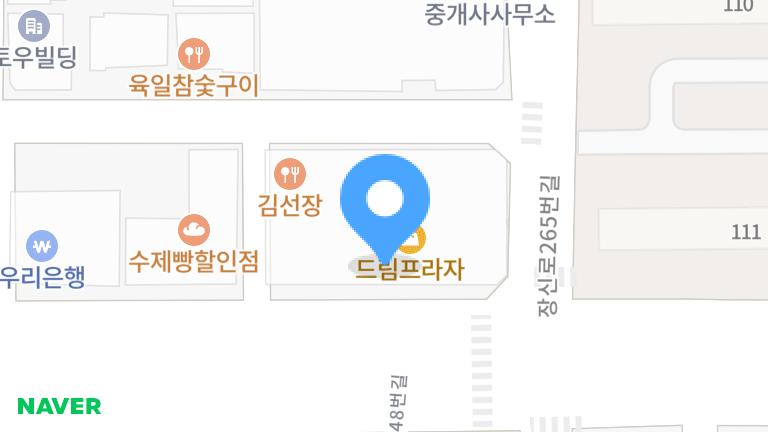This screenshot has width=768, height=432.
Task: Tap the blue location pin marker
Action: [x=385, y=202]
